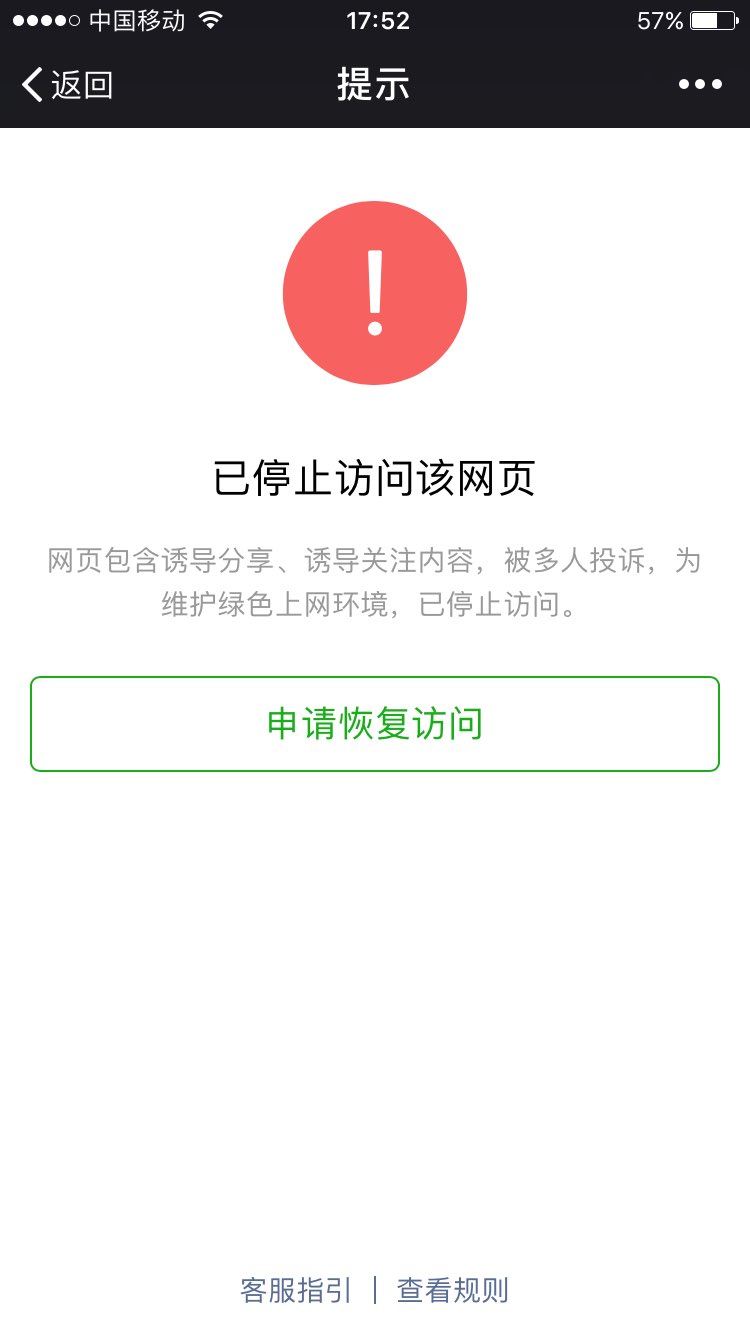
Task: Go back using the 返回 button
Action: click(x=68, y=85)
